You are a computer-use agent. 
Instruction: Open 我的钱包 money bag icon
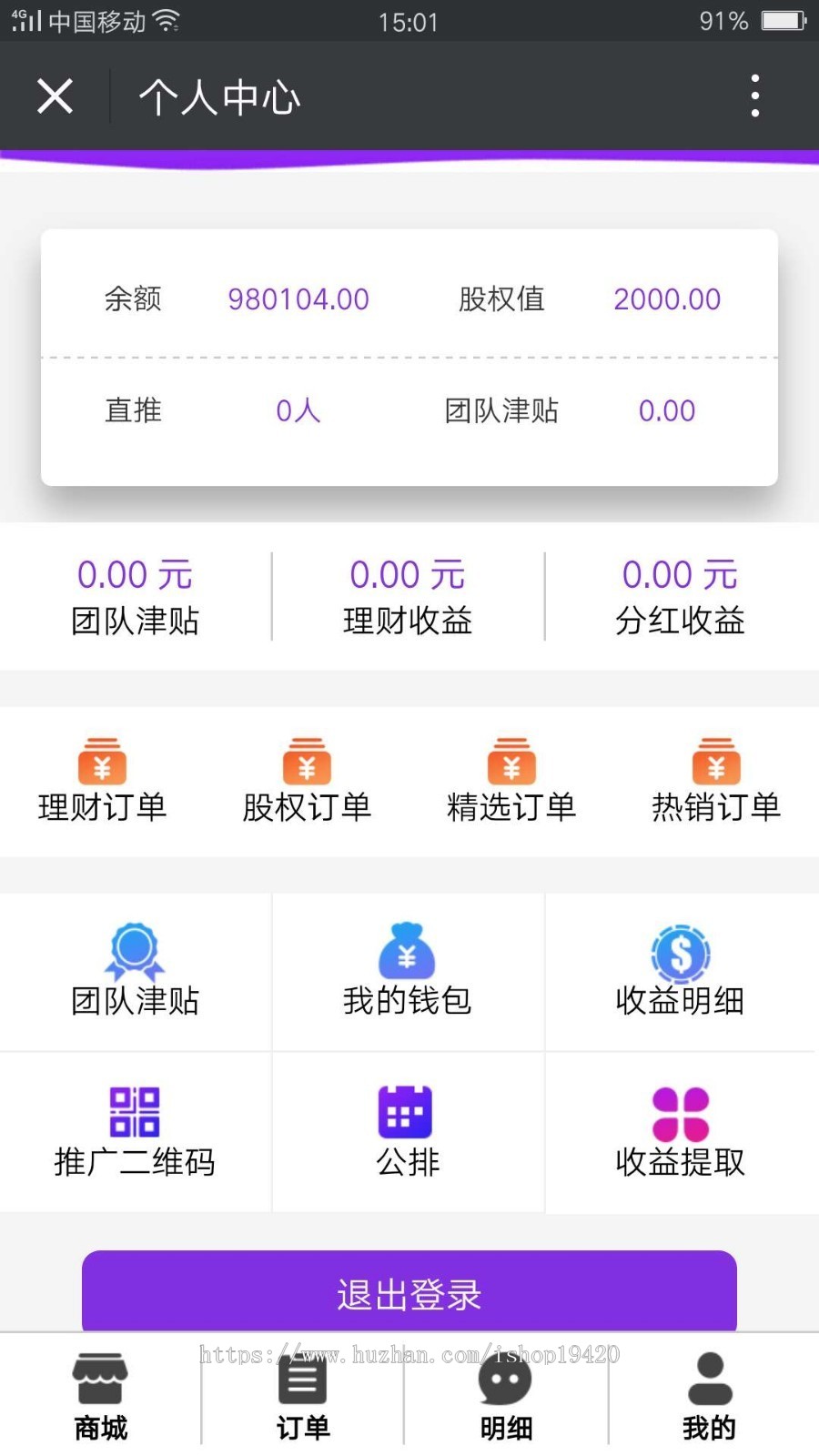(x=407, y=954)
